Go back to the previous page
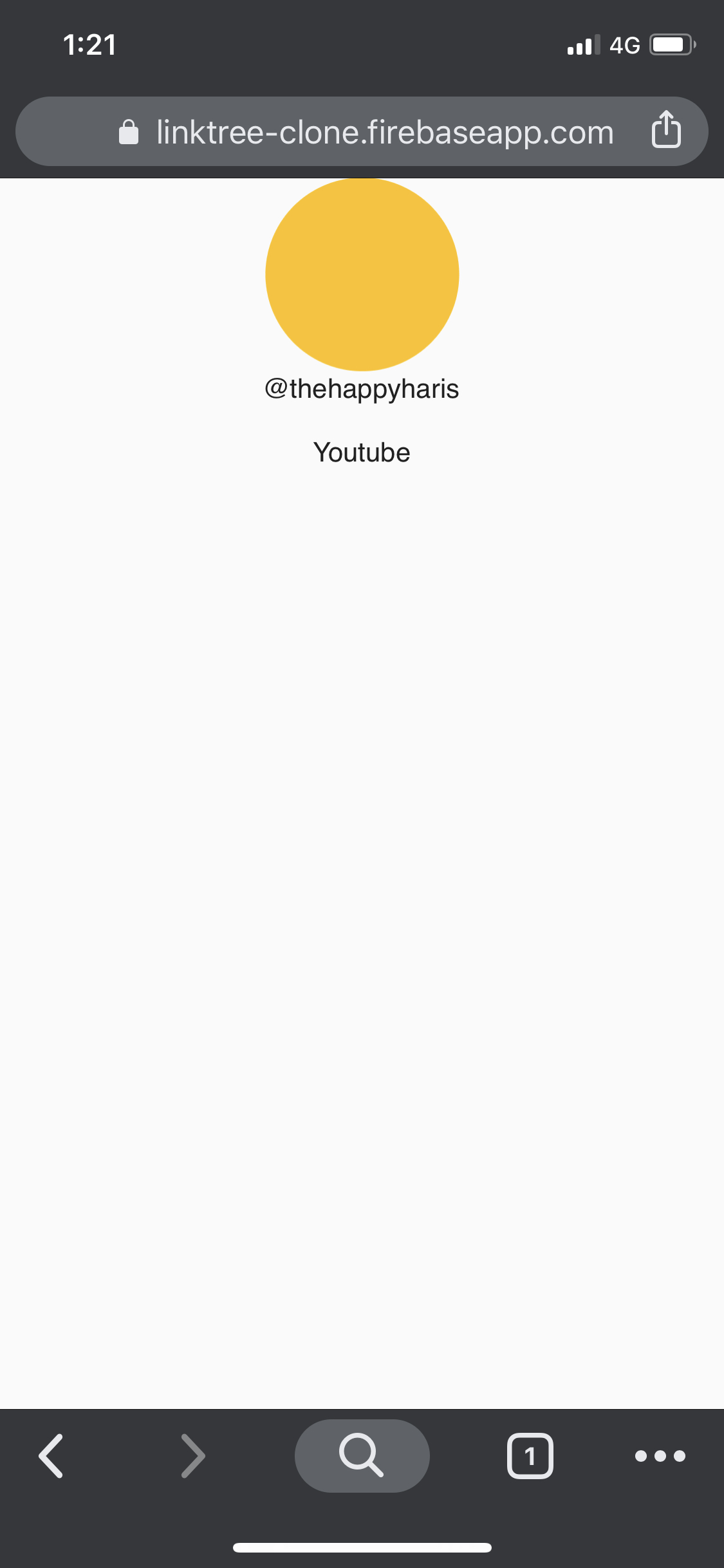Viewport: 724px width, 1568px height. point(51,1455)
